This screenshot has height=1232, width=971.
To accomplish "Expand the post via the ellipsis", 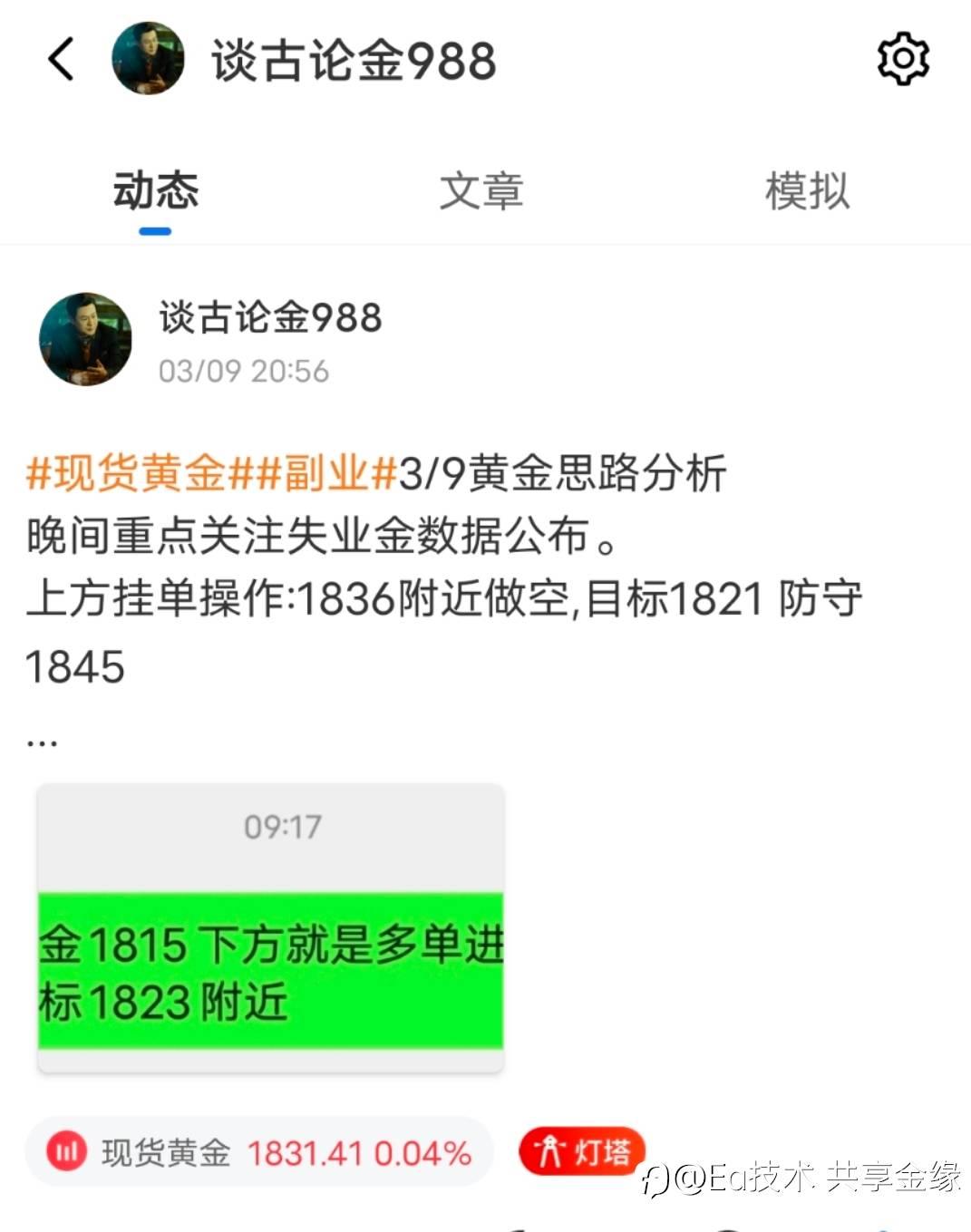I will point(42,742).
